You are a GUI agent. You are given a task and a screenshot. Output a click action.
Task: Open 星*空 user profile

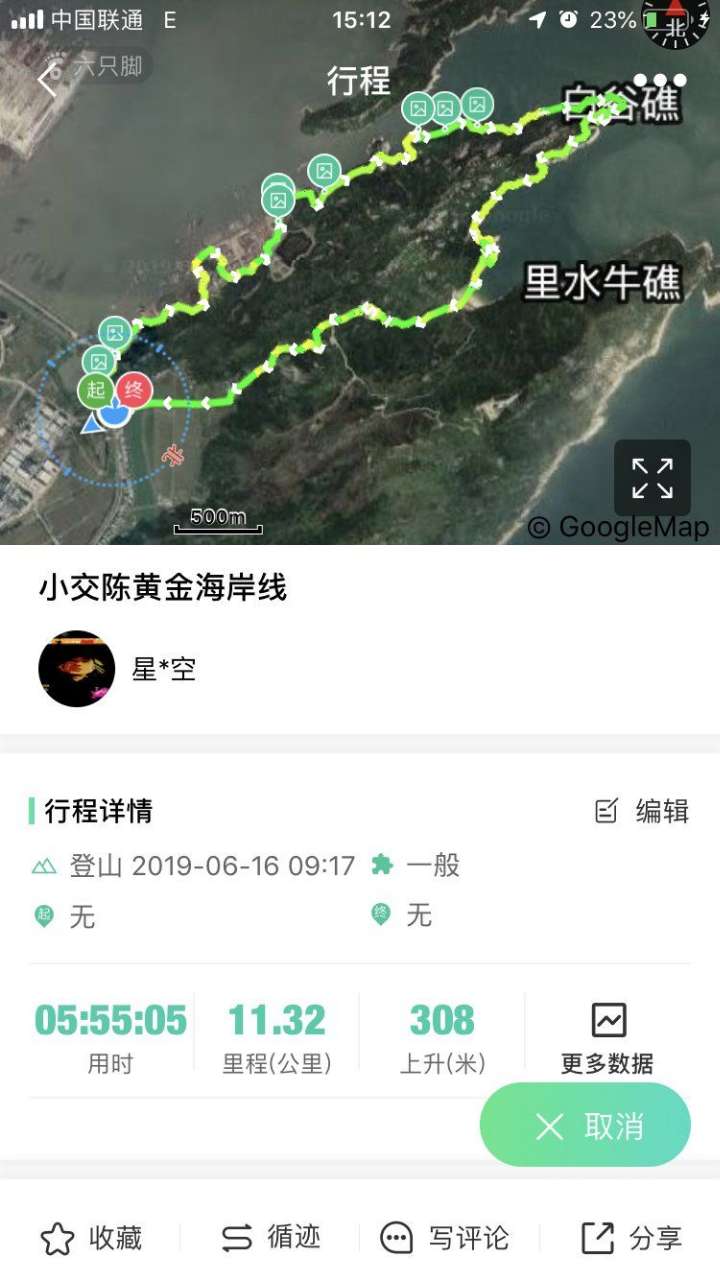point(76,669)
